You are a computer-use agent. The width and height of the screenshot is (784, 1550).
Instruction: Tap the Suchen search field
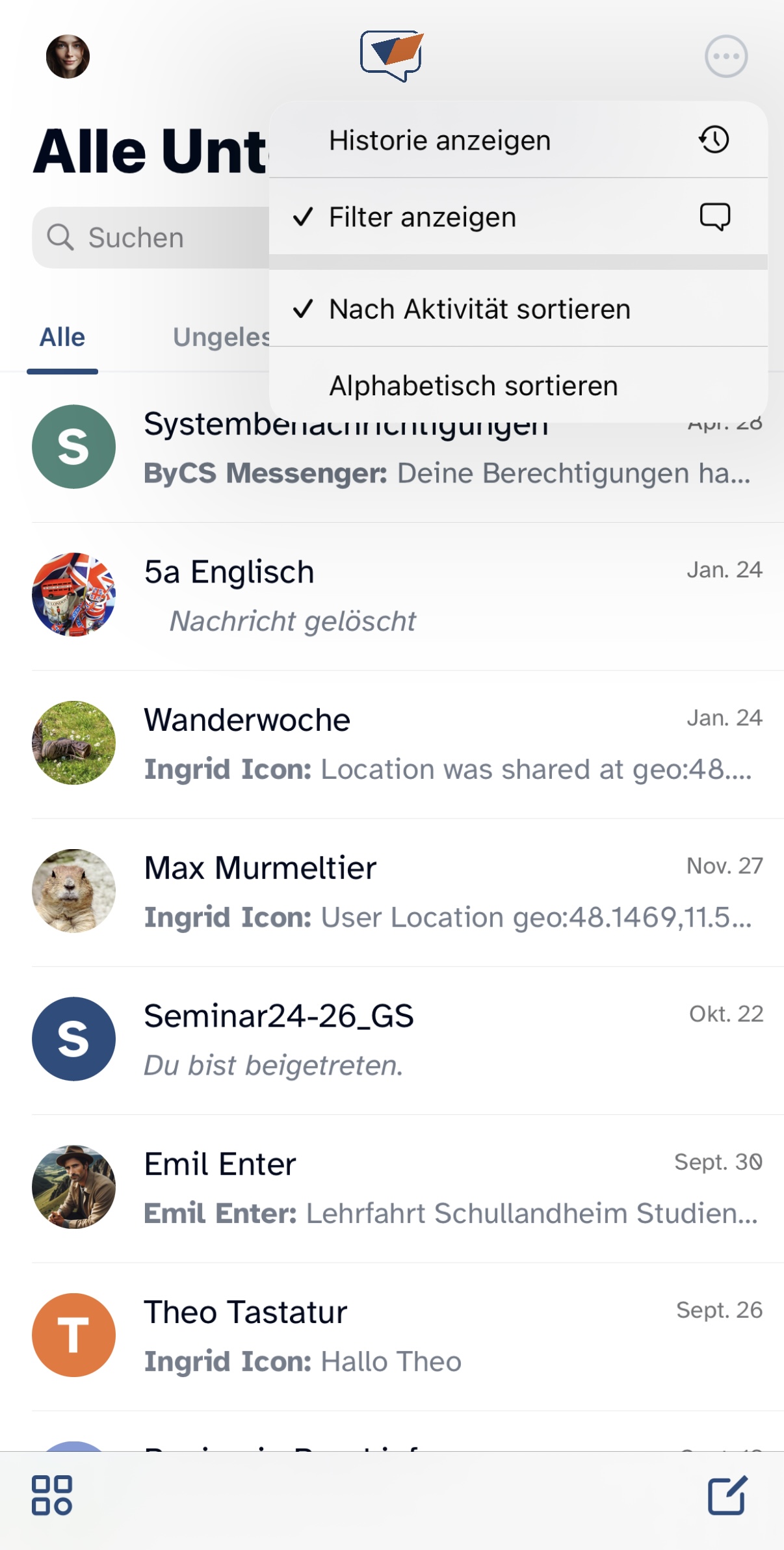151,237
